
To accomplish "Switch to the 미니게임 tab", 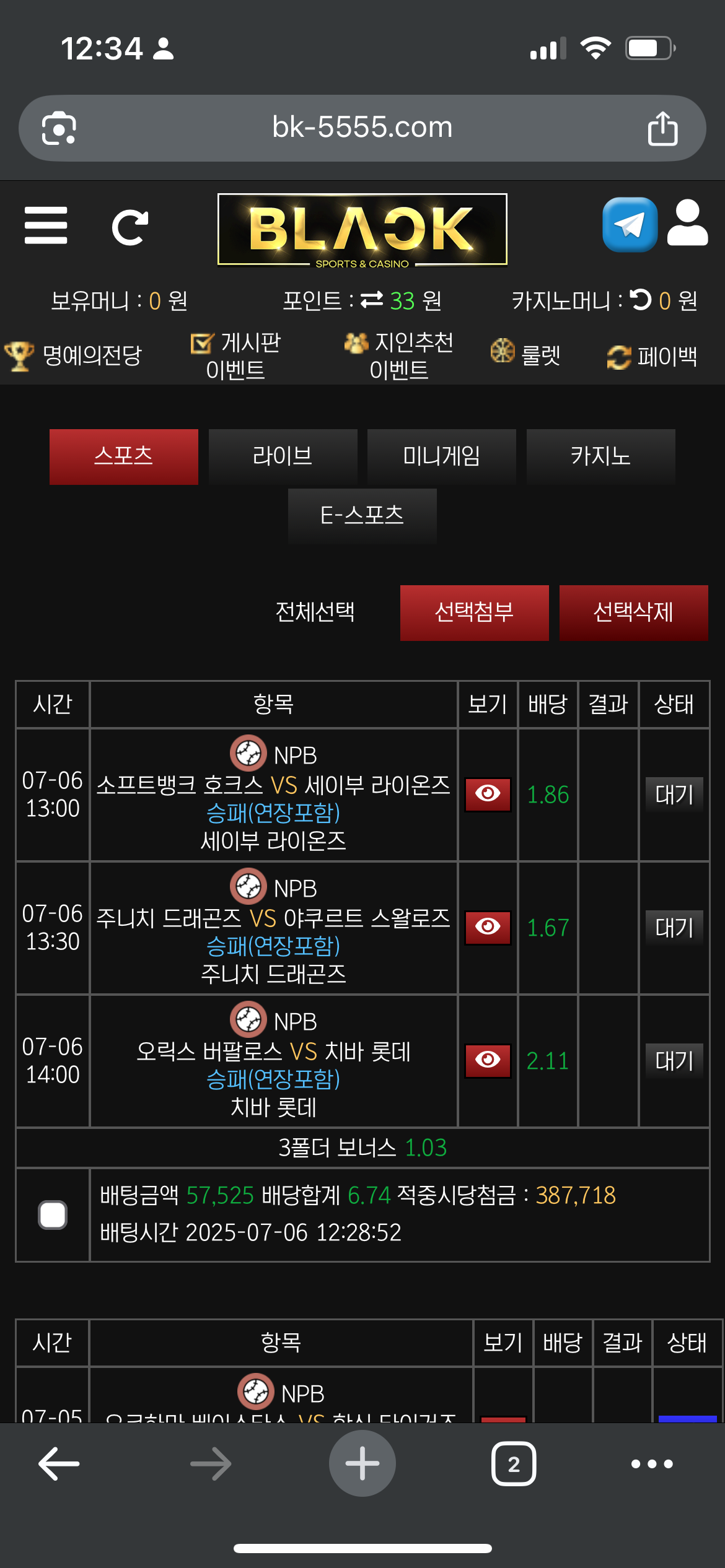I will [441, 456].
